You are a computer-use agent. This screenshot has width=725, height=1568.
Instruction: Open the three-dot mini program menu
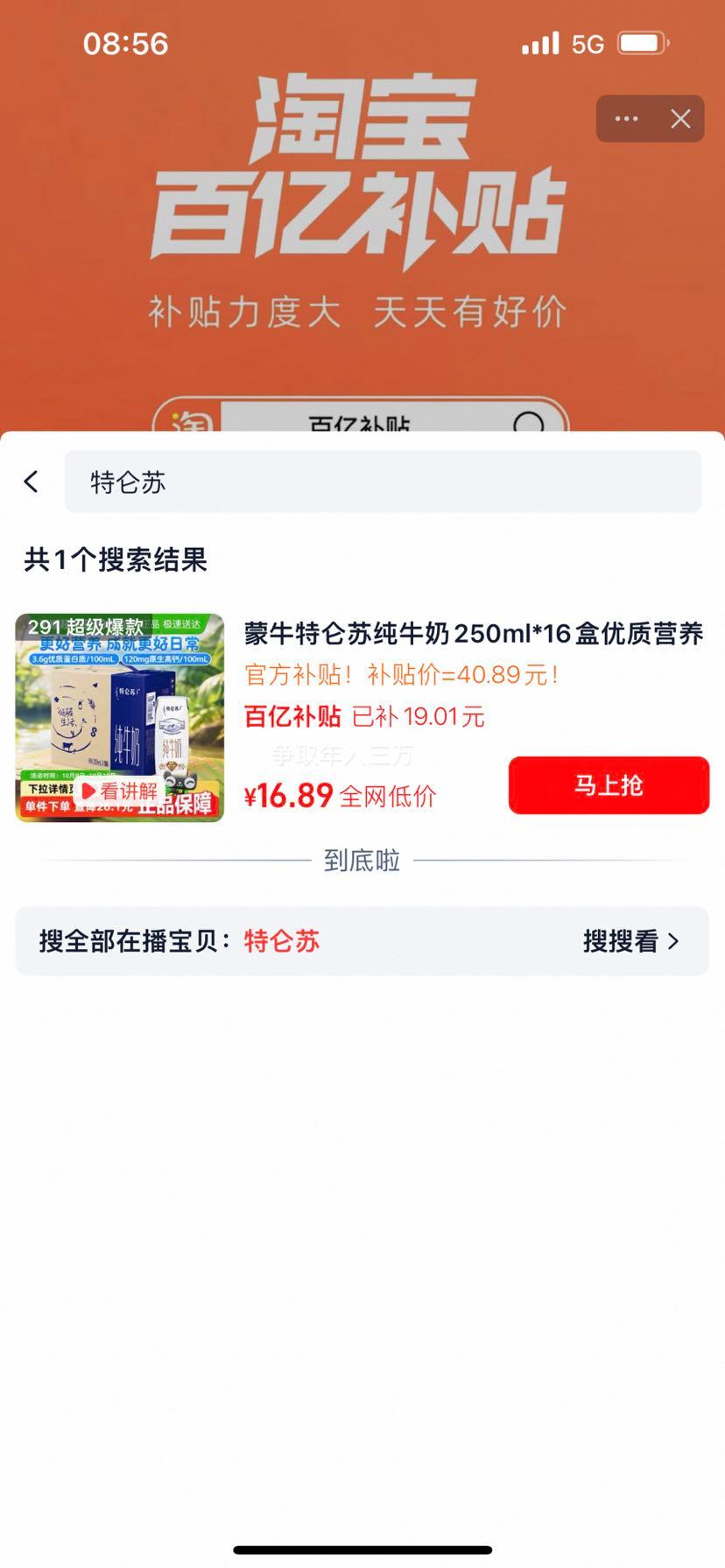coord(626,119)
